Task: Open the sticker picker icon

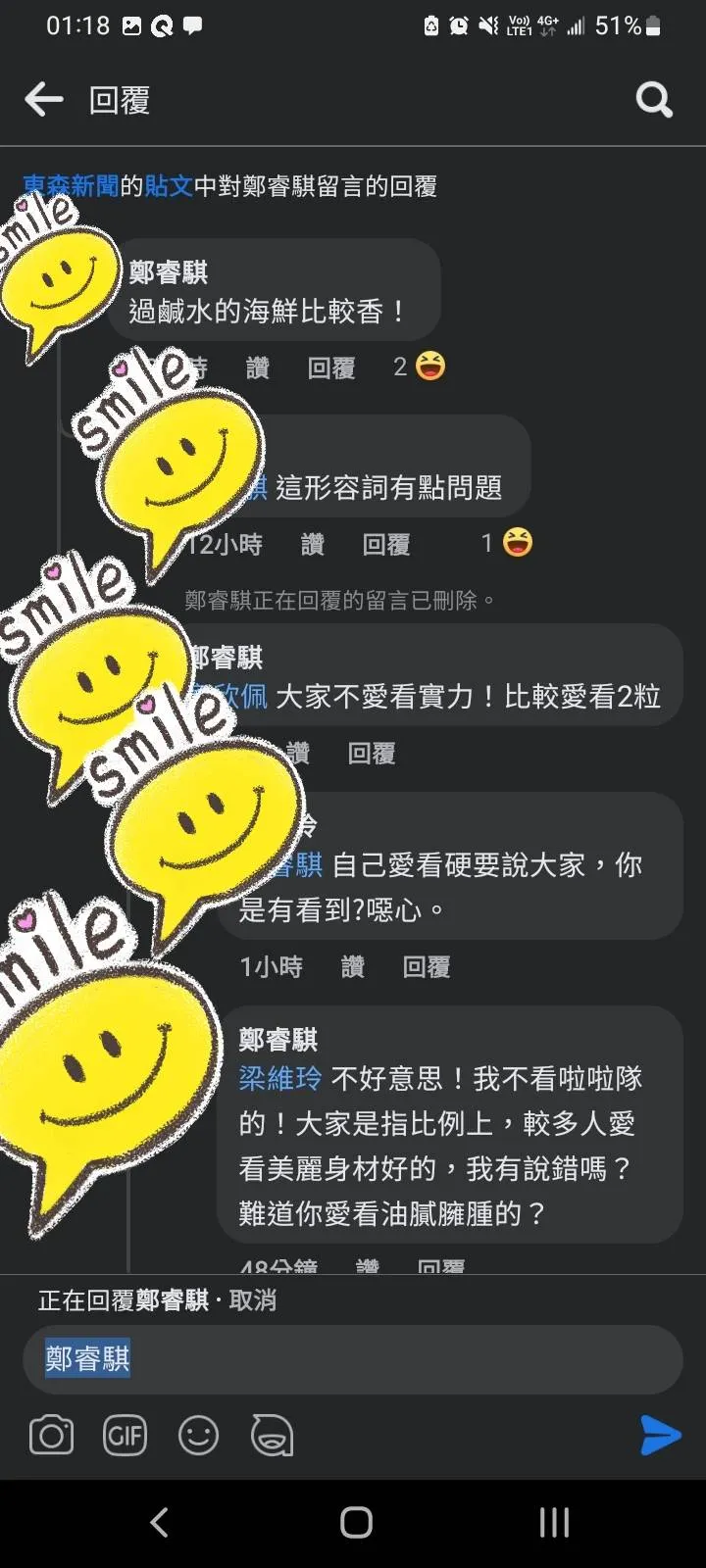Action: 272,1434
